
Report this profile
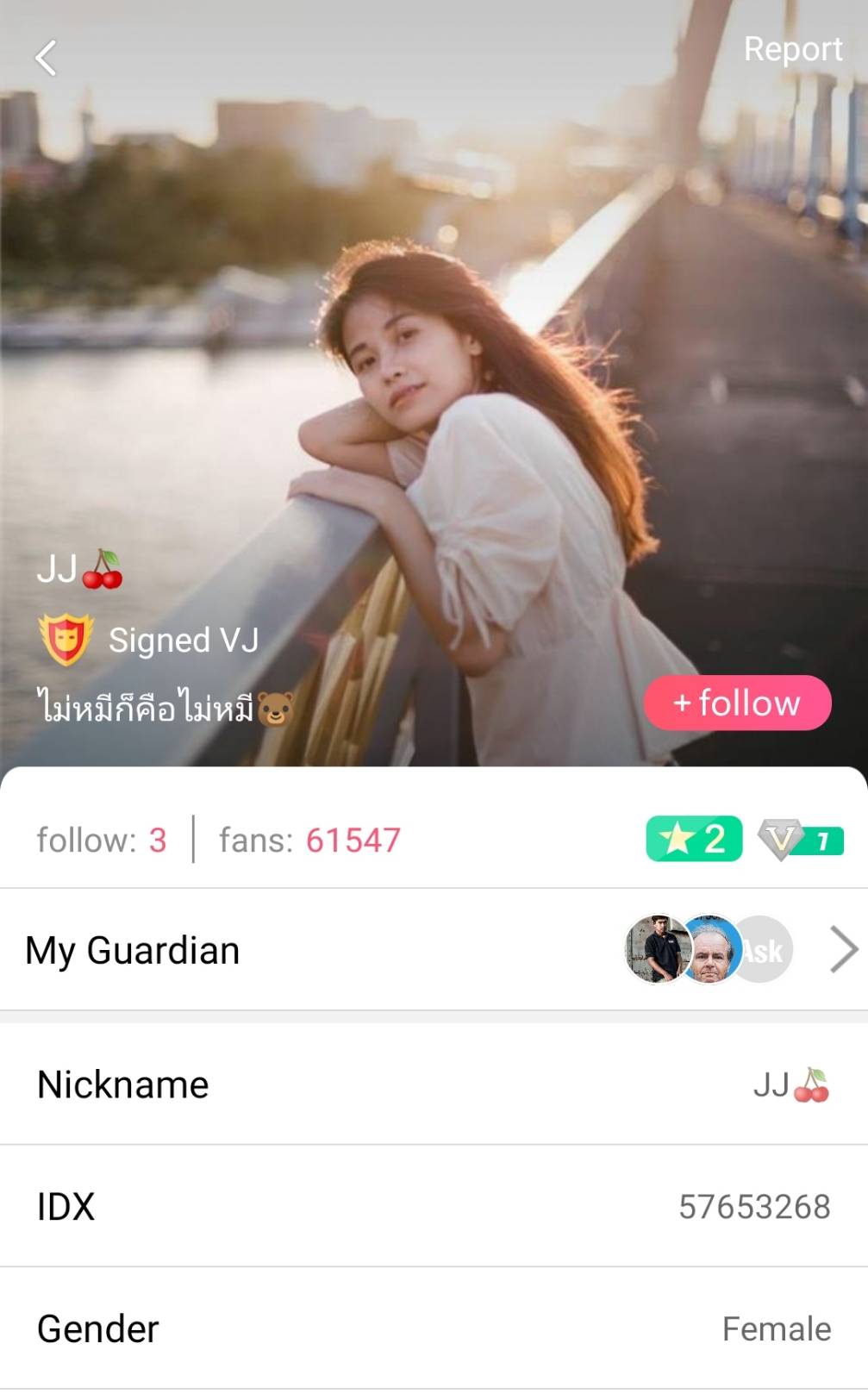coord(792,49)
